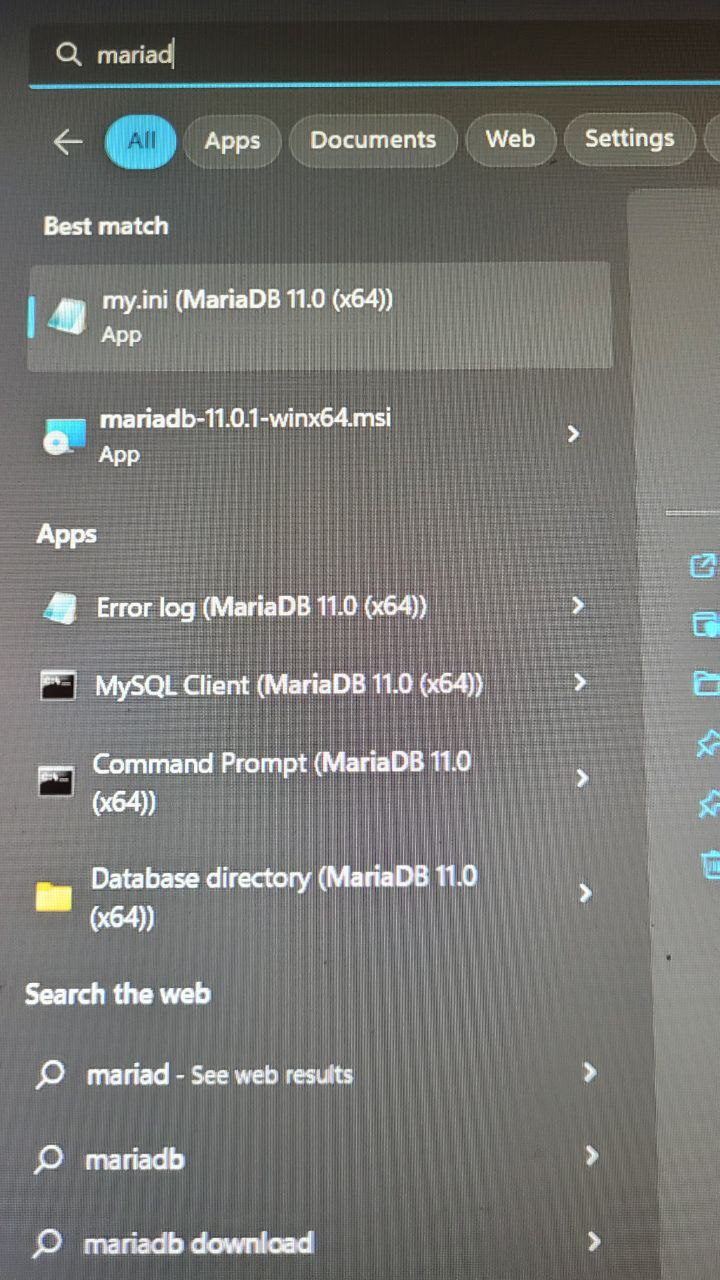Launch MySQL Client (MariaDB 11.0 (x64))
The width and height of the screenshot is (720, 1280).
pyautogui.click(x=288, y=685)
